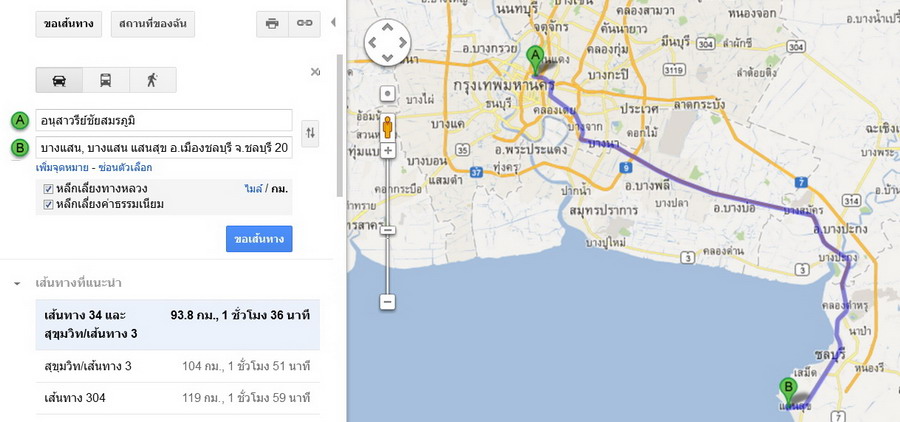
Task: Swap start and destination points
Action: 310,133
